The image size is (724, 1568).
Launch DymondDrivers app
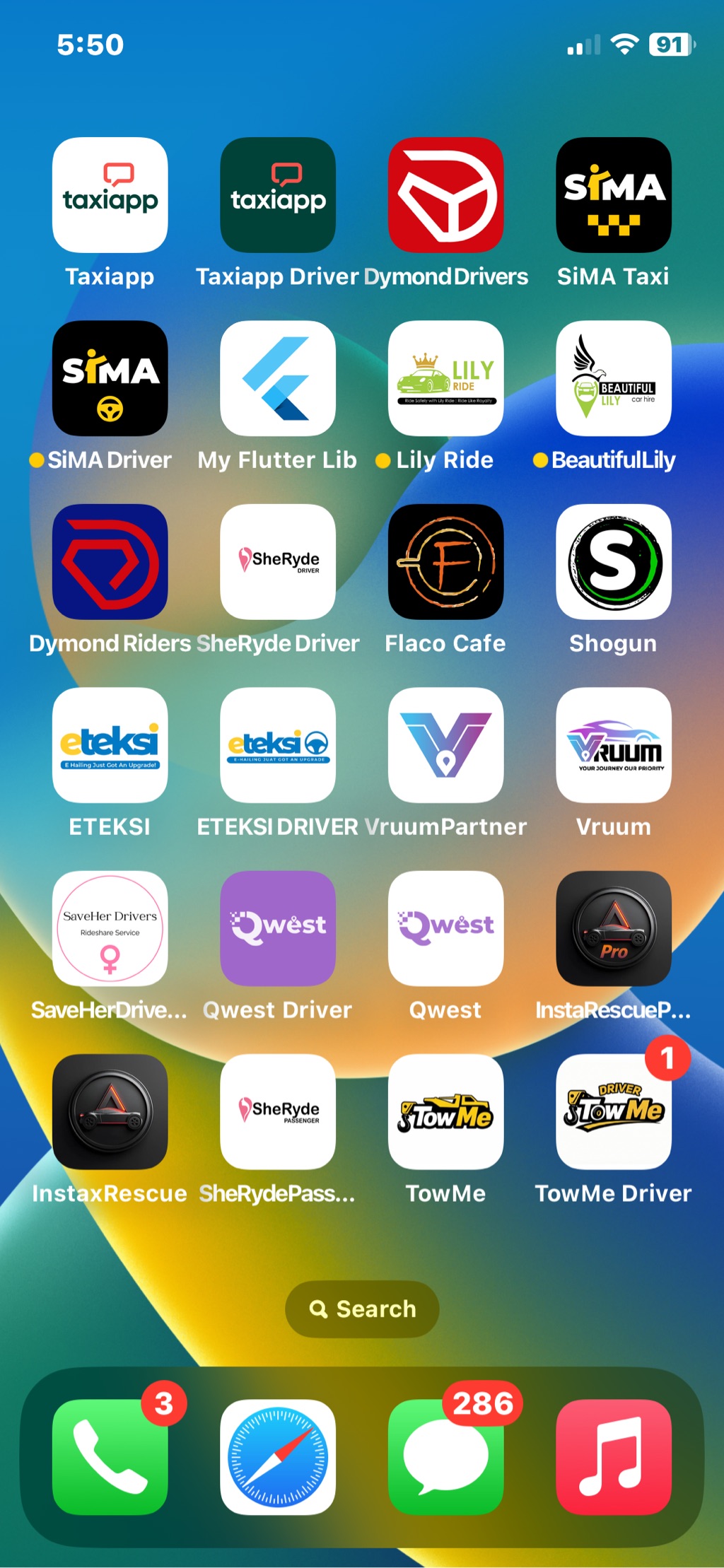pyautogui.click(x=445, y=195)
